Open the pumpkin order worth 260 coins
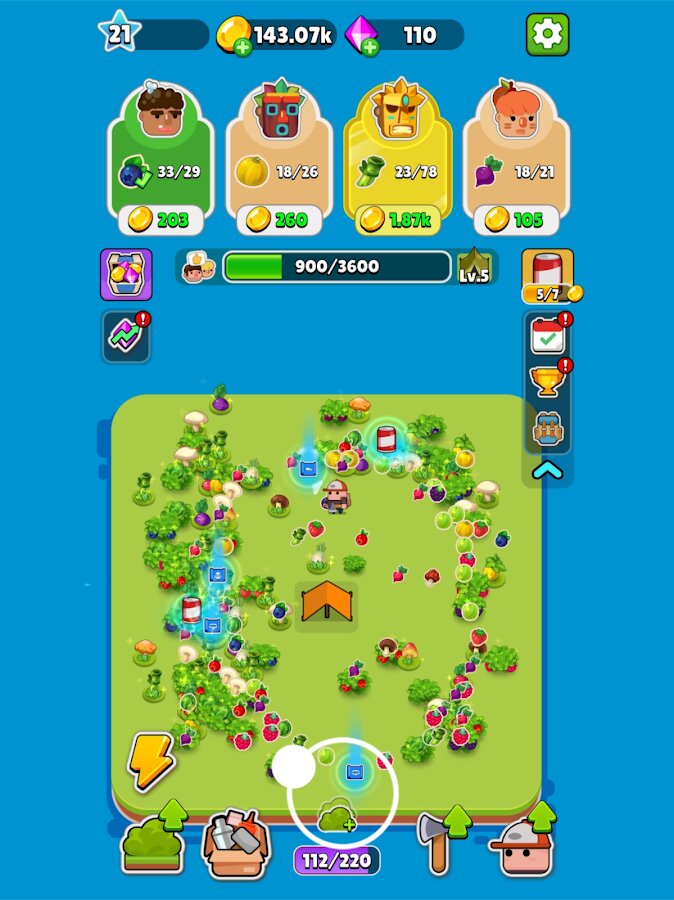 point(278,155)
